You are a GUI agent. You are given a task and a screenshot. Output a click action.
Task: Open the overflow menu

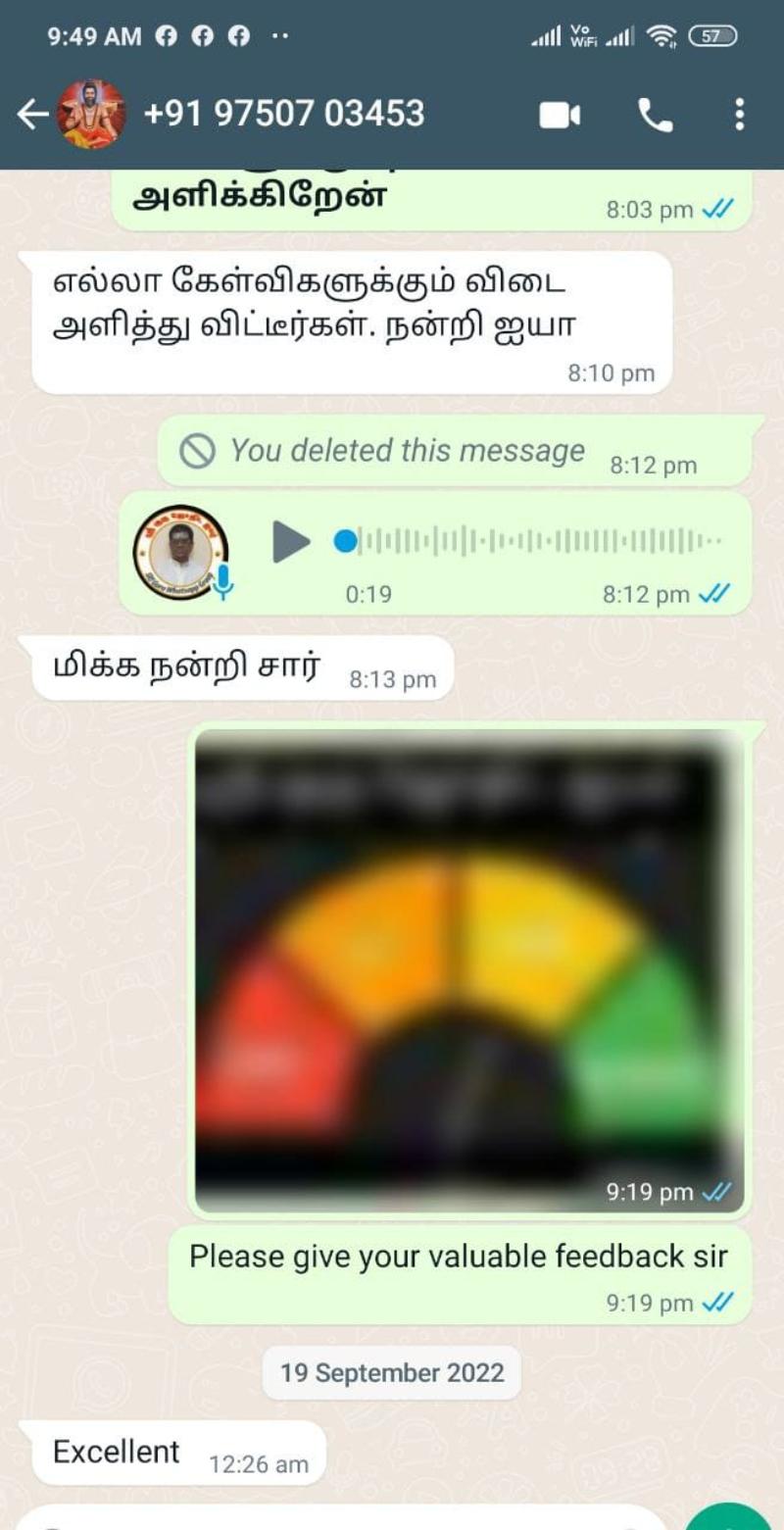point(739,115)
